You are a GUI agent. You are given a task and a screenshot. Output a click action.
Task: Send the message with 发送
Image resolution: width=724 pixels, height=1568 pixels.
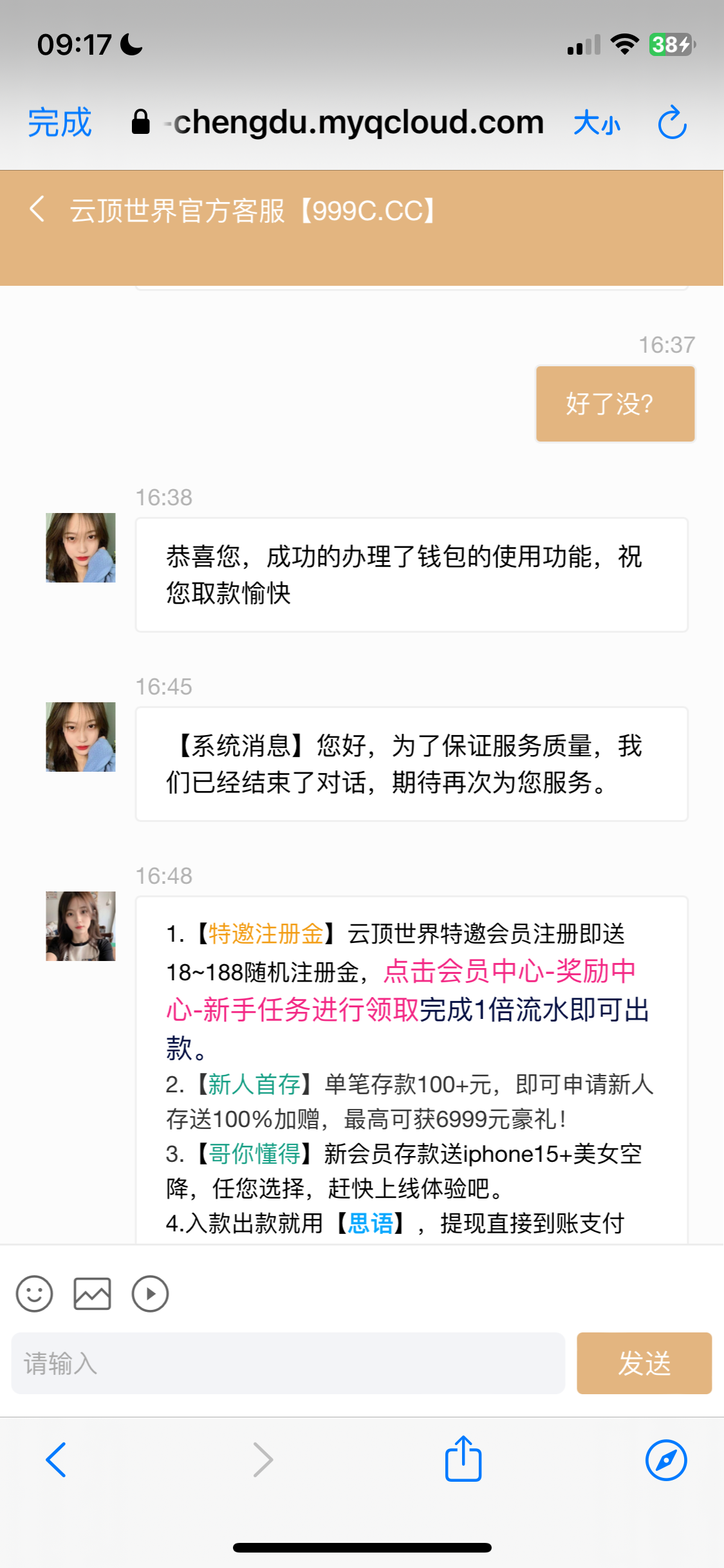(644, 1363)
